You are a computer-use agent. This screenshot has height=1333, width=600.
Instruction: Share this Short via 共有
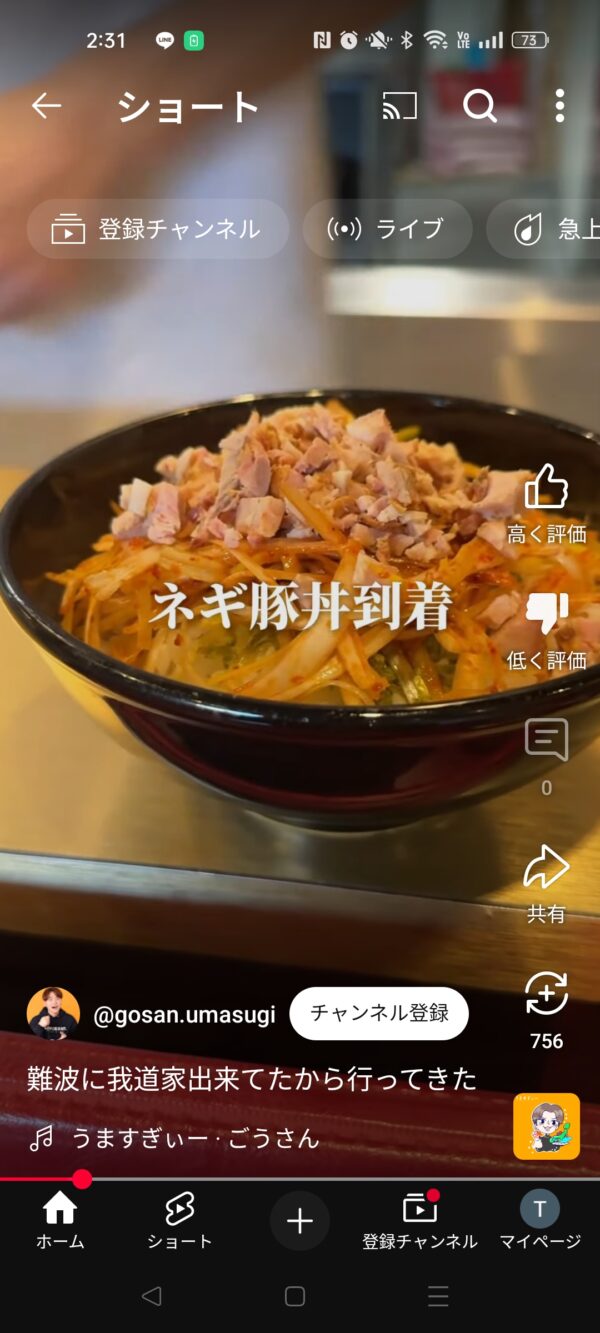pos(546,868)
